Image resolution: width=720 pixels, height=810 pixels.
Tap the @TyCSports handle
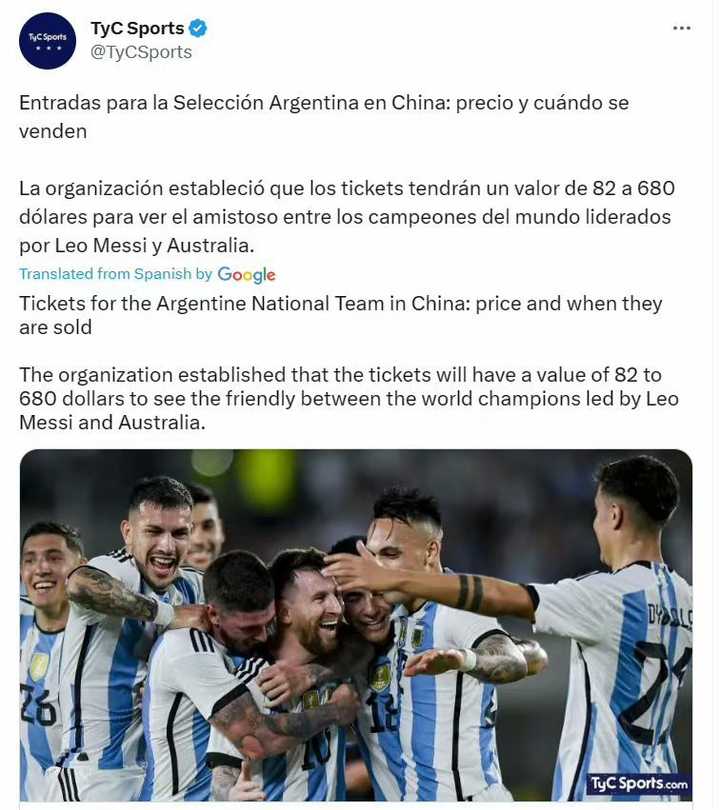pos(141,53)
